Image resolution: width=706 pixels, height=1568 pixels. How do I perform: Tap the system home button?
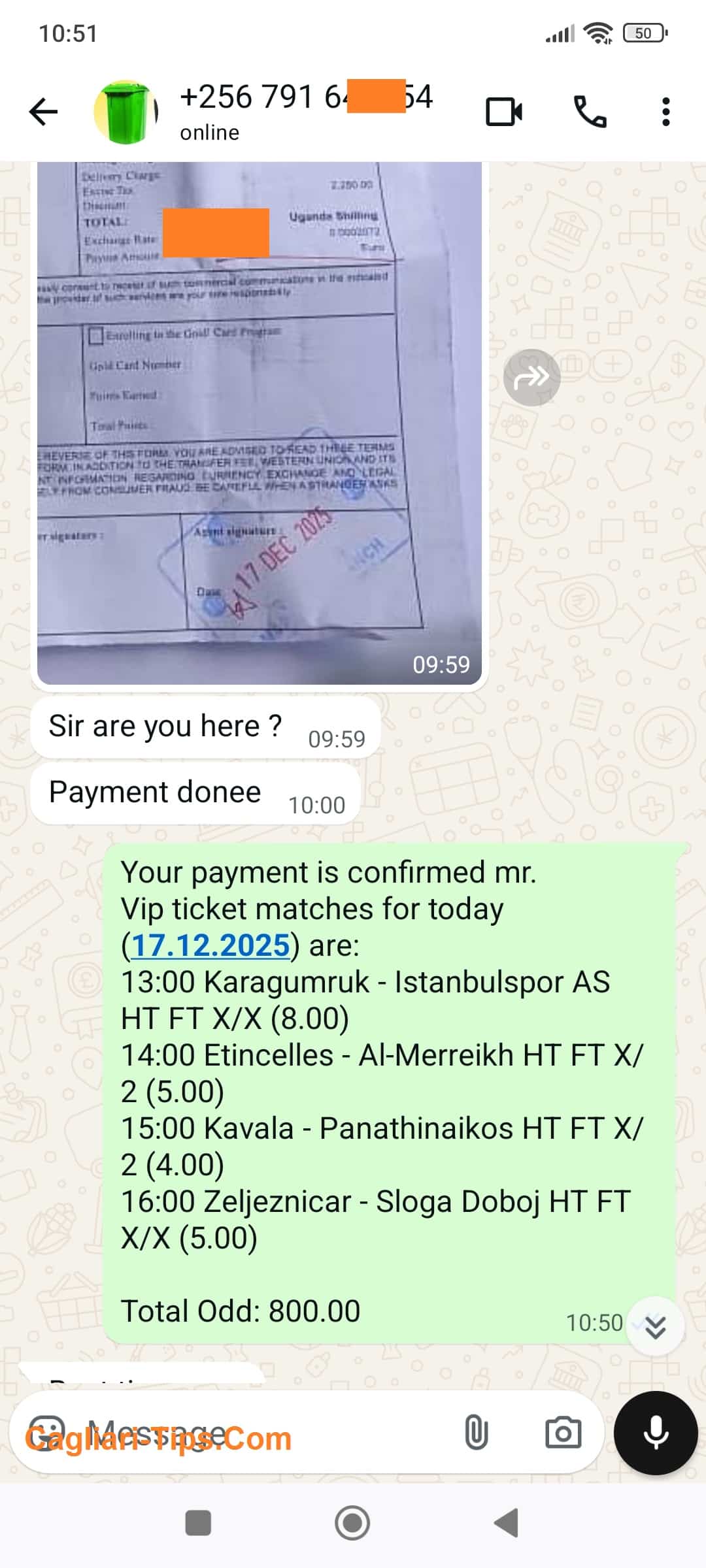click(x=352, y=1523)
